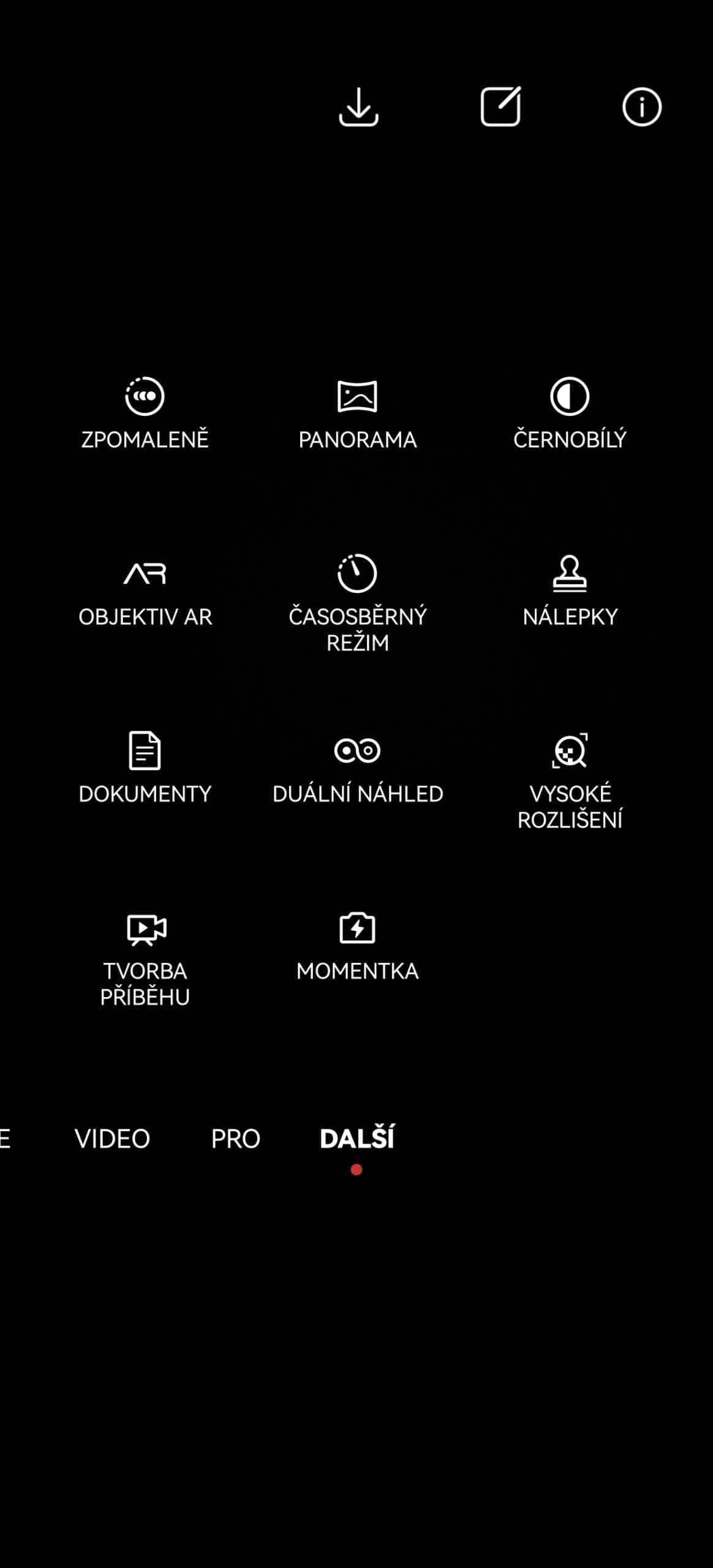This screenshot has height=1568, width=713.
Task: Choose Černobílý mode
Action: 570,413
